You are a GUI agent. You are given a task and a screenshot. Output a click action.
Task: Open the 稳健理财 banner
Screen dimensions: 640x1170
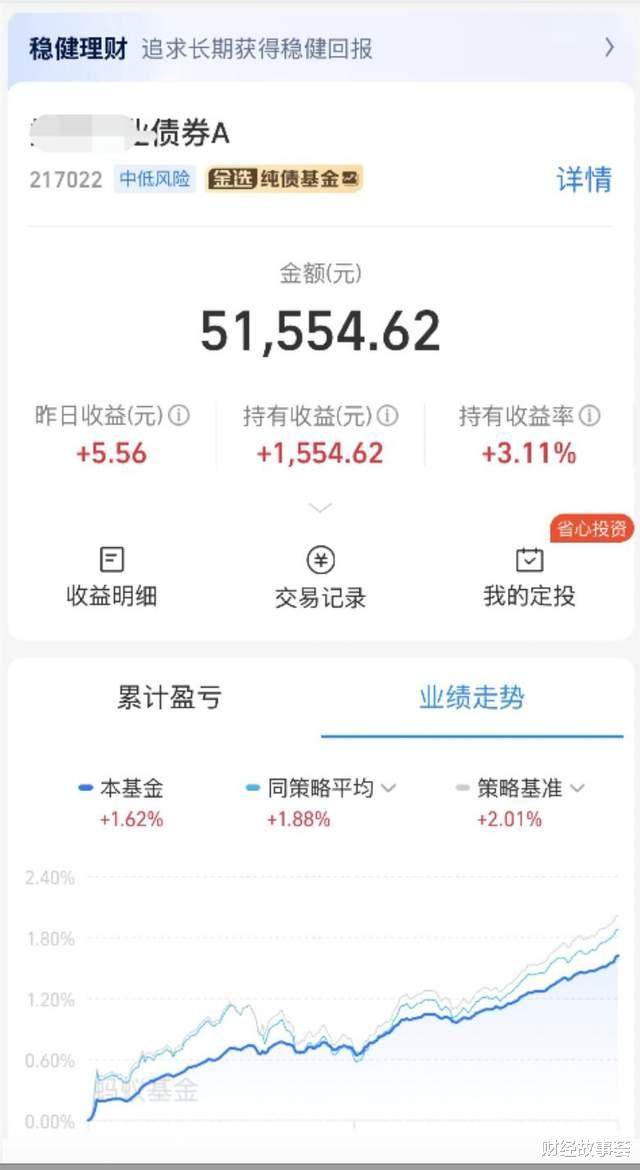(320, 48)
